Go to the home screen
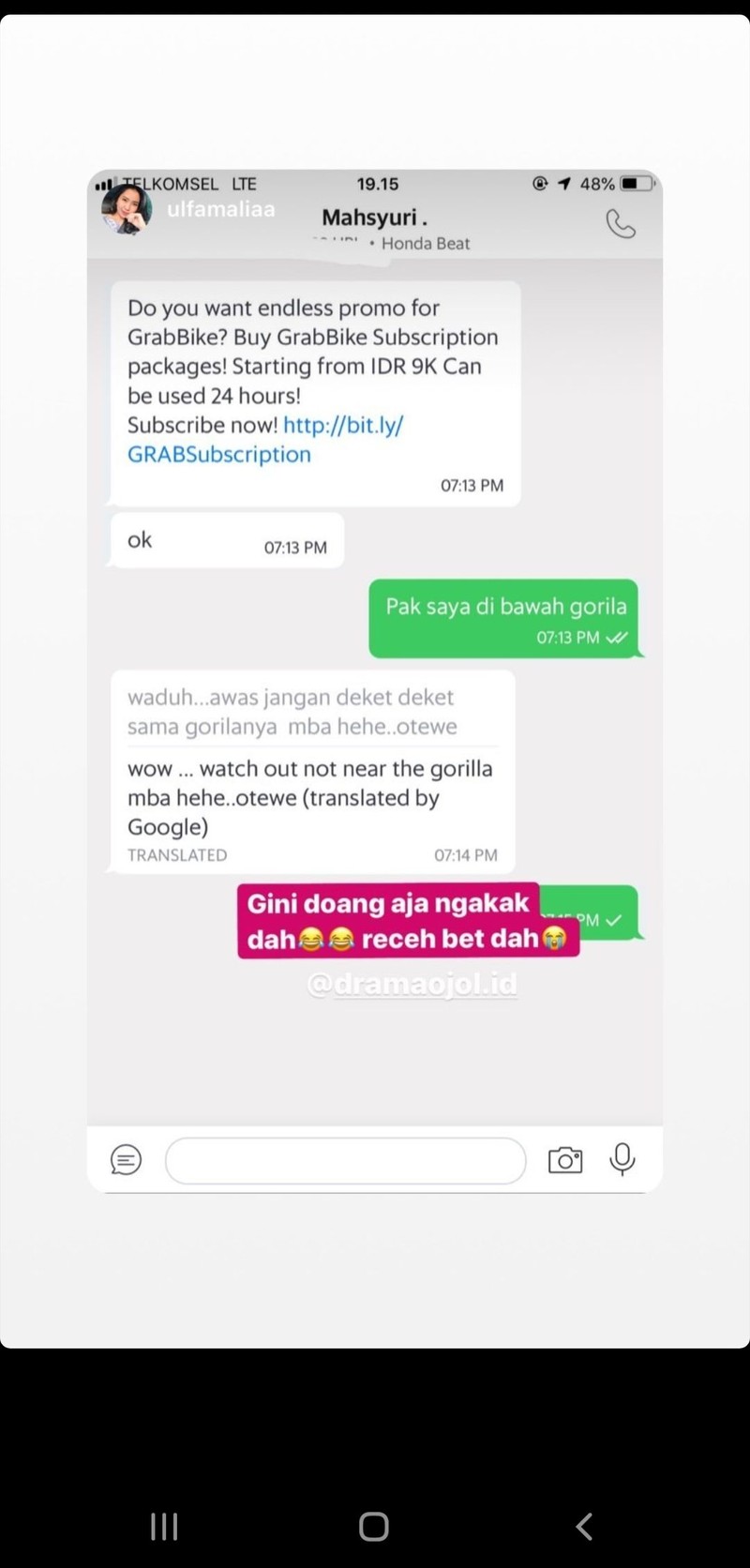Viewport: 750px width, 1568px height. pos(374,1527)
